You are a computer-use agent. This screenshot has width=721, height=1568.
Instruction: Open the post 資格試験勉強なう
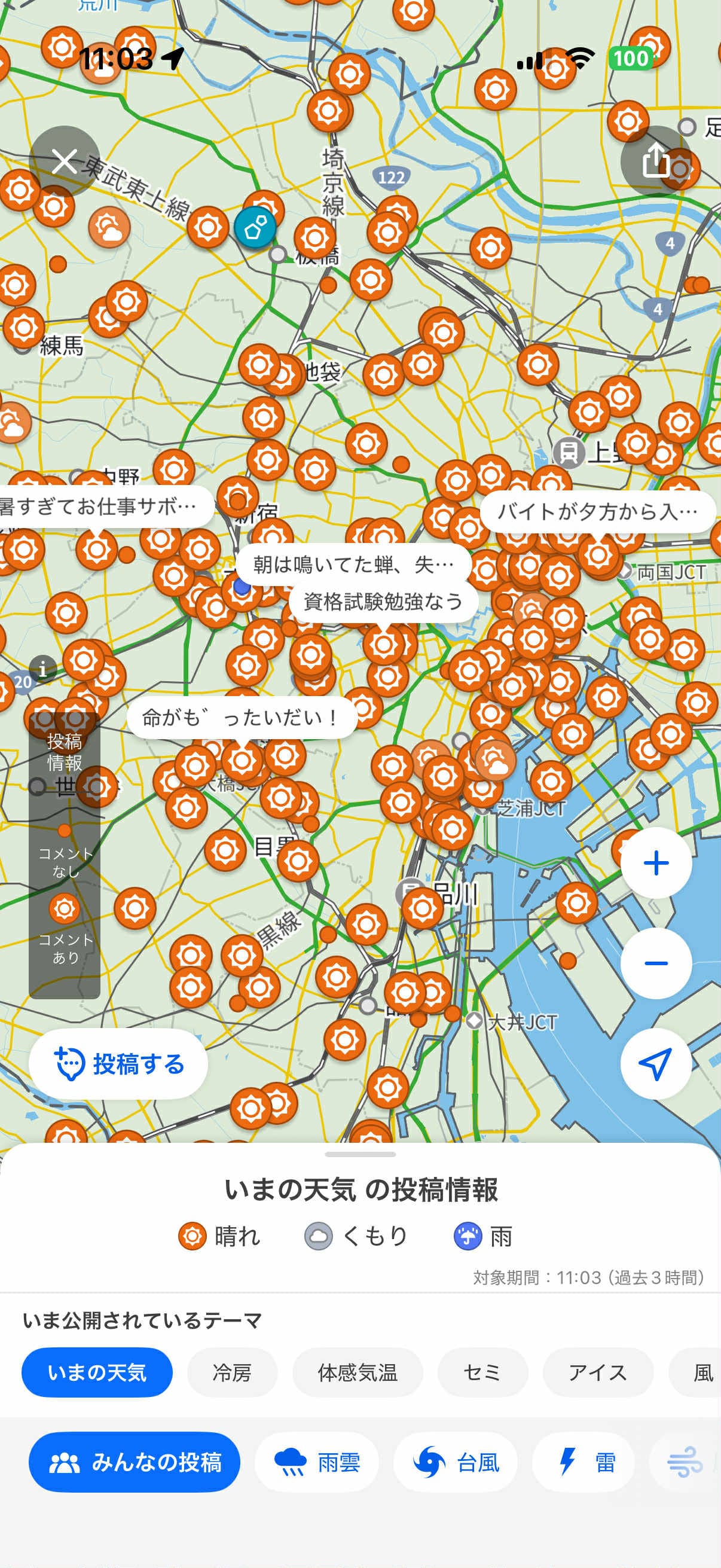pyautogui.click(x=383, y=602)
